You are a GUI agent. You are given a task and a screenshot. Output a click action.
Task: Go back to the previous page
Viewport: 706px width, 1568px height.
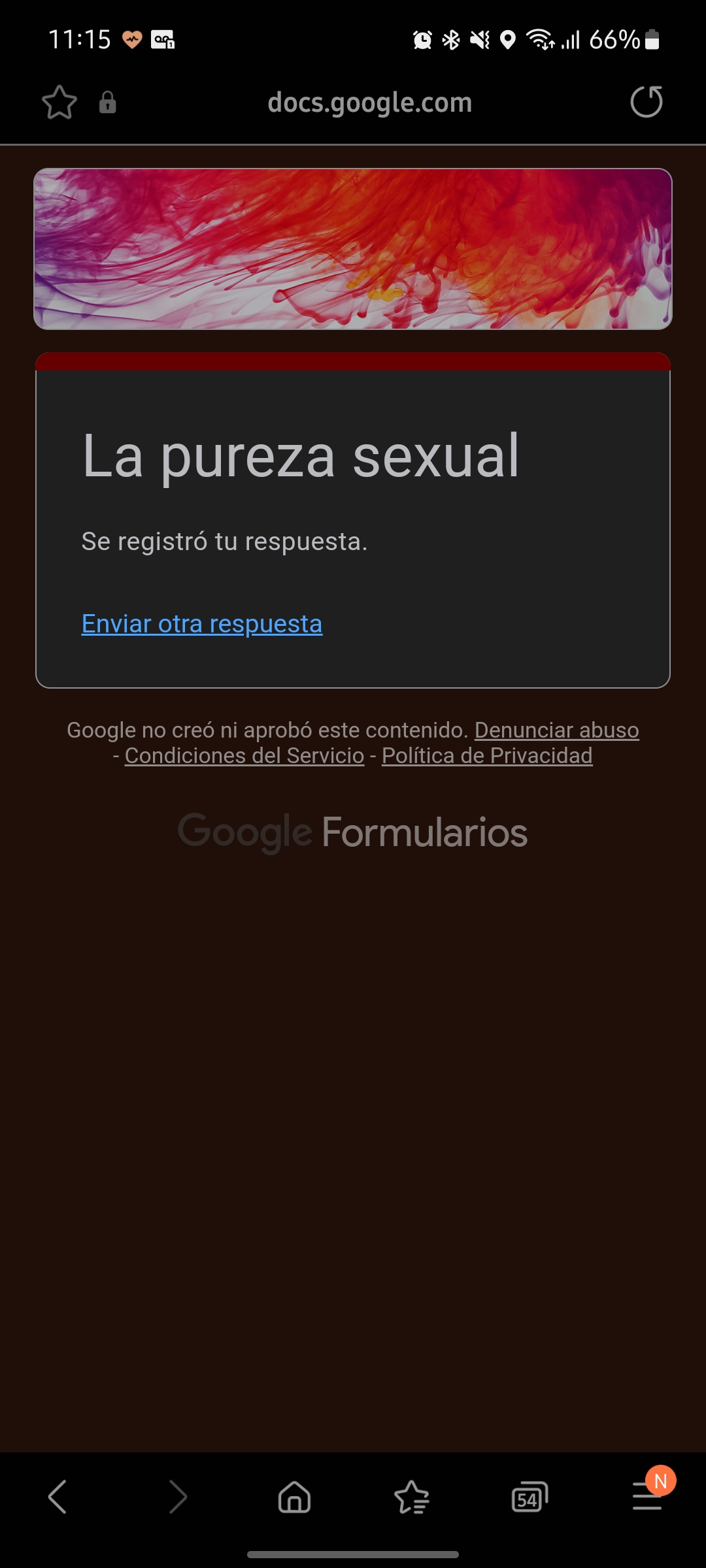tap(58, 1497)
